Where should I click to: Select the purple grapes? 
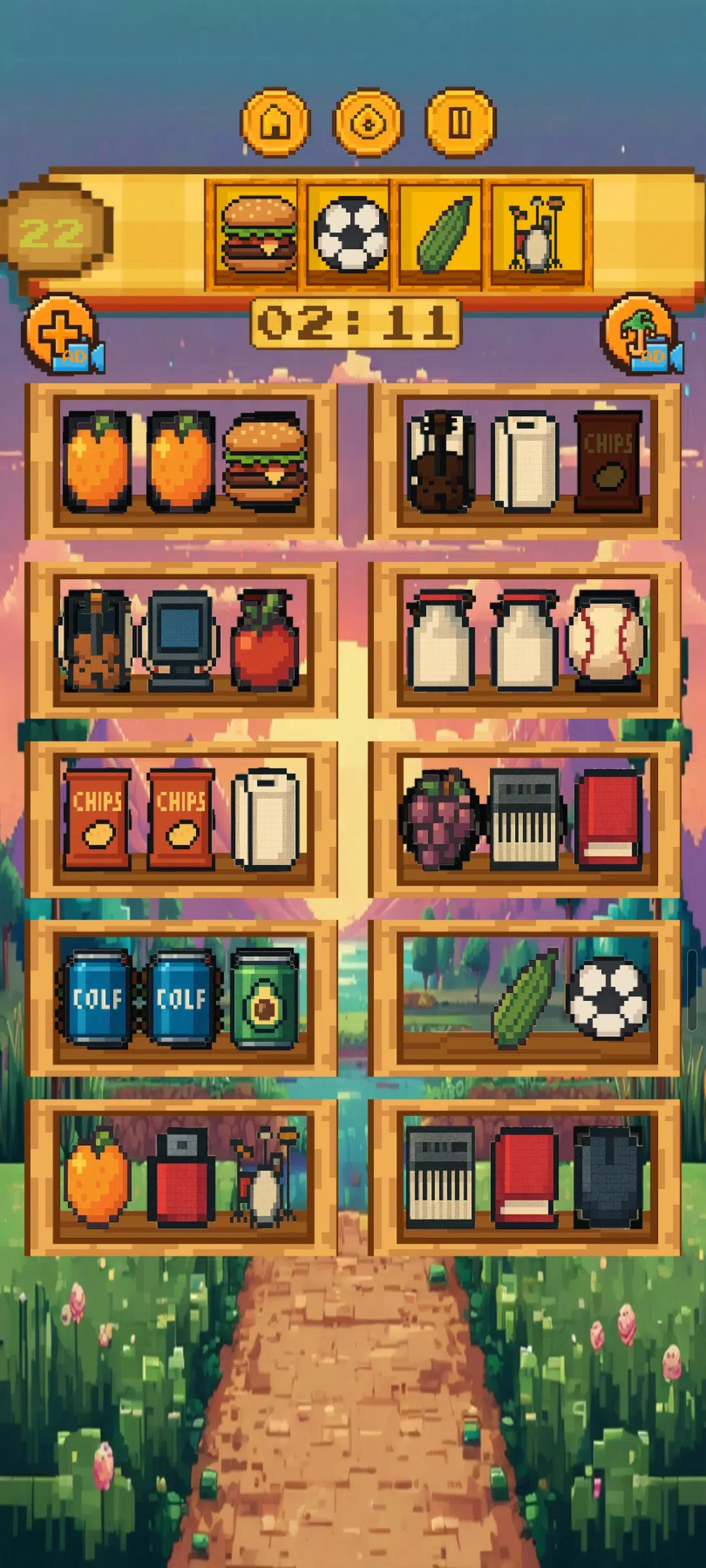[x=439, y=819]
